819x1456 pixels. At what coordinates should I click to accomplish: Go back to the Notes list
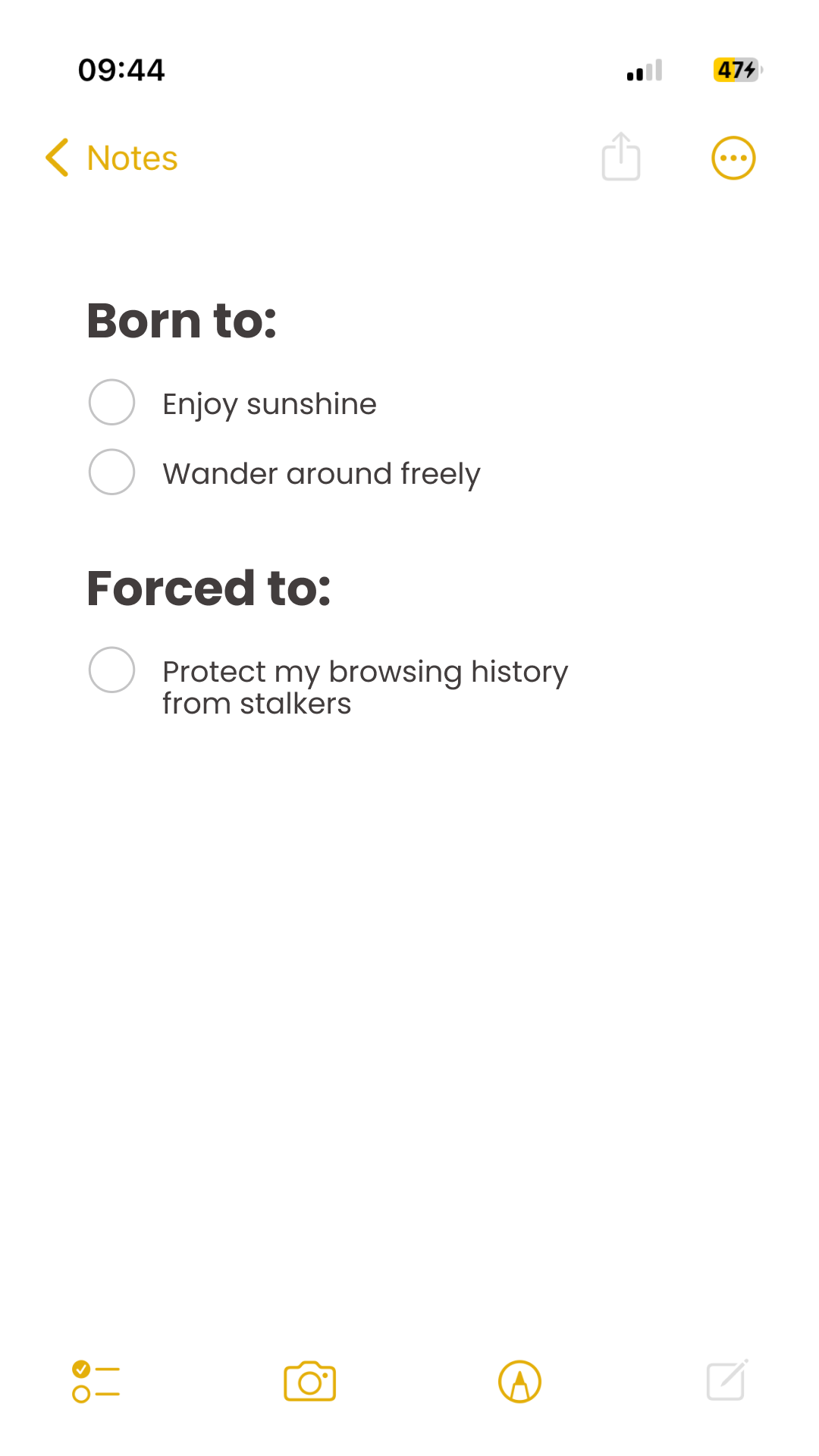point(111,158)
